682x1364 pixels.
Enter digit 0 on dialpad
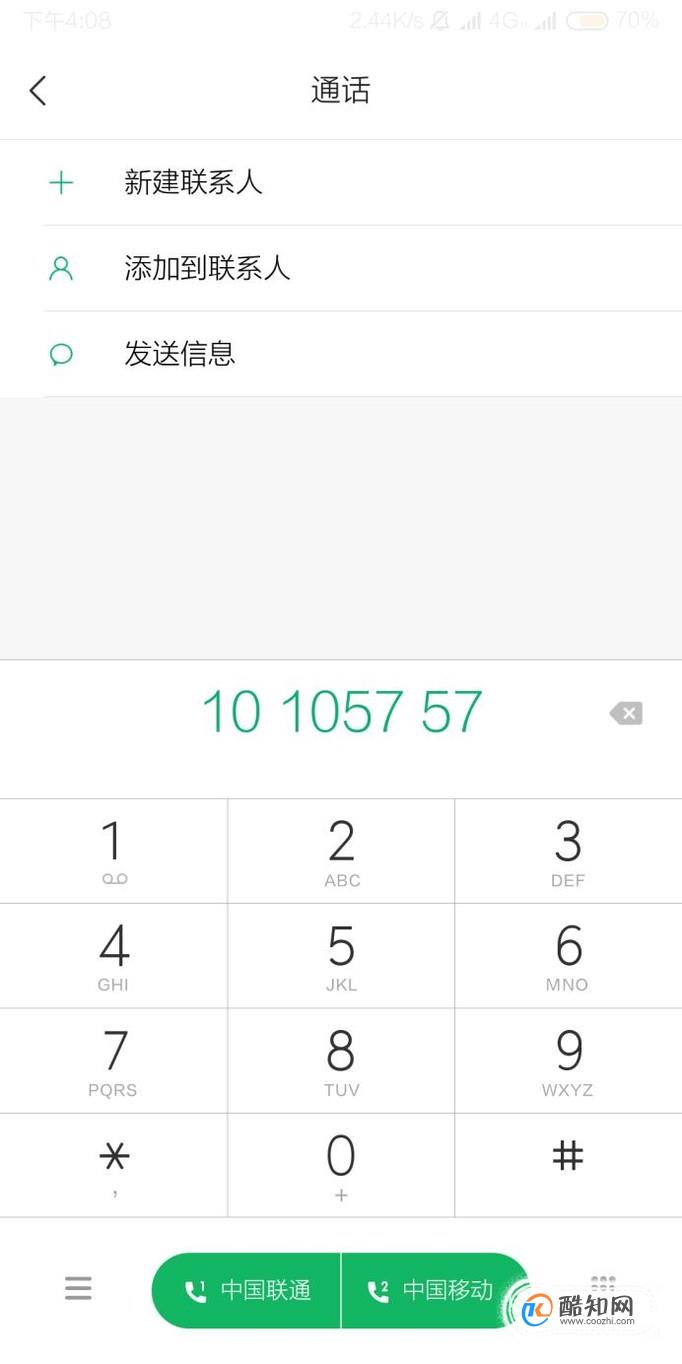pos(341,1166)
